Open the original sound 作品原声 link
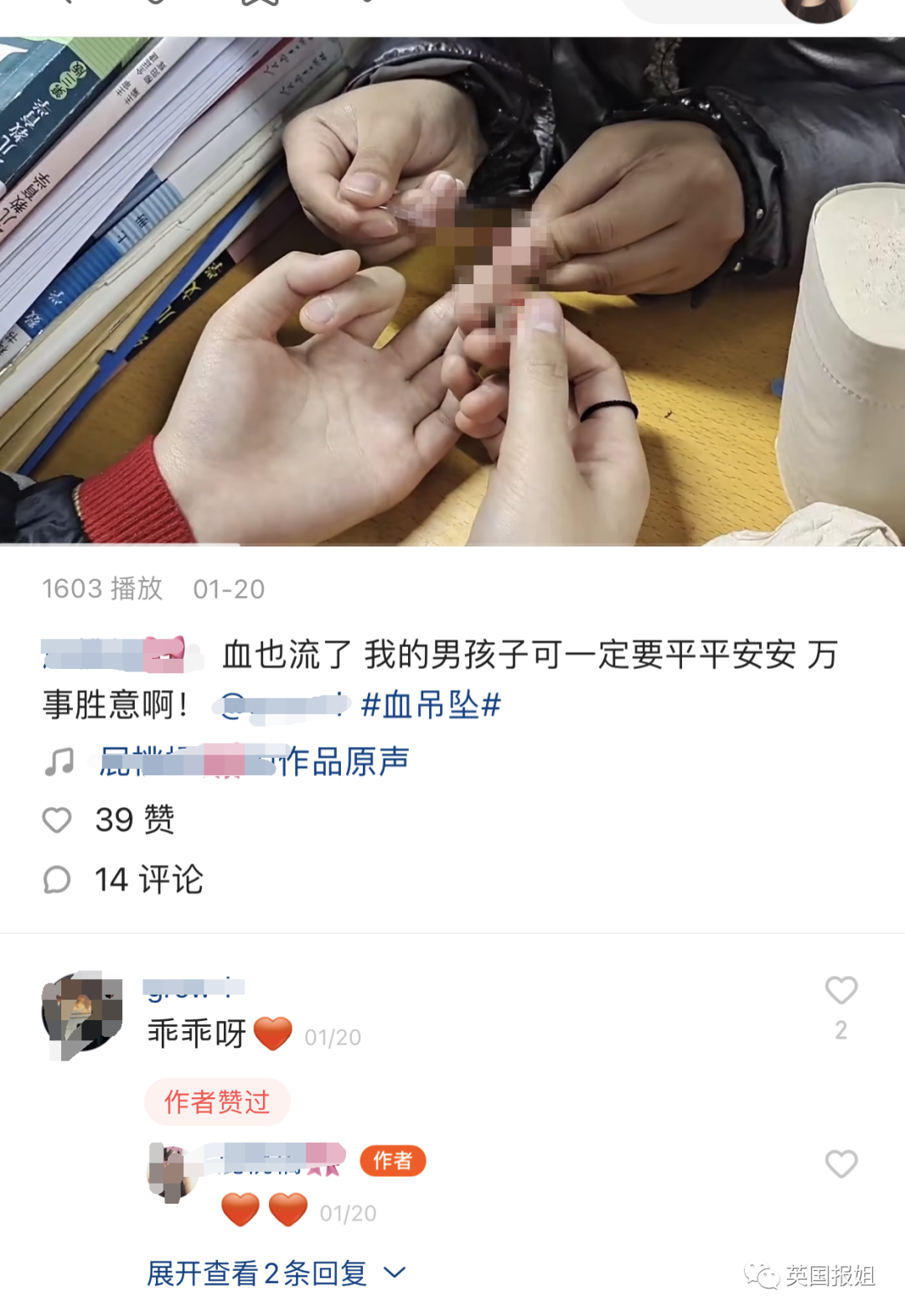Image resolution: width=905 pixels, height=1316 pixels. [x=254, y=762]
